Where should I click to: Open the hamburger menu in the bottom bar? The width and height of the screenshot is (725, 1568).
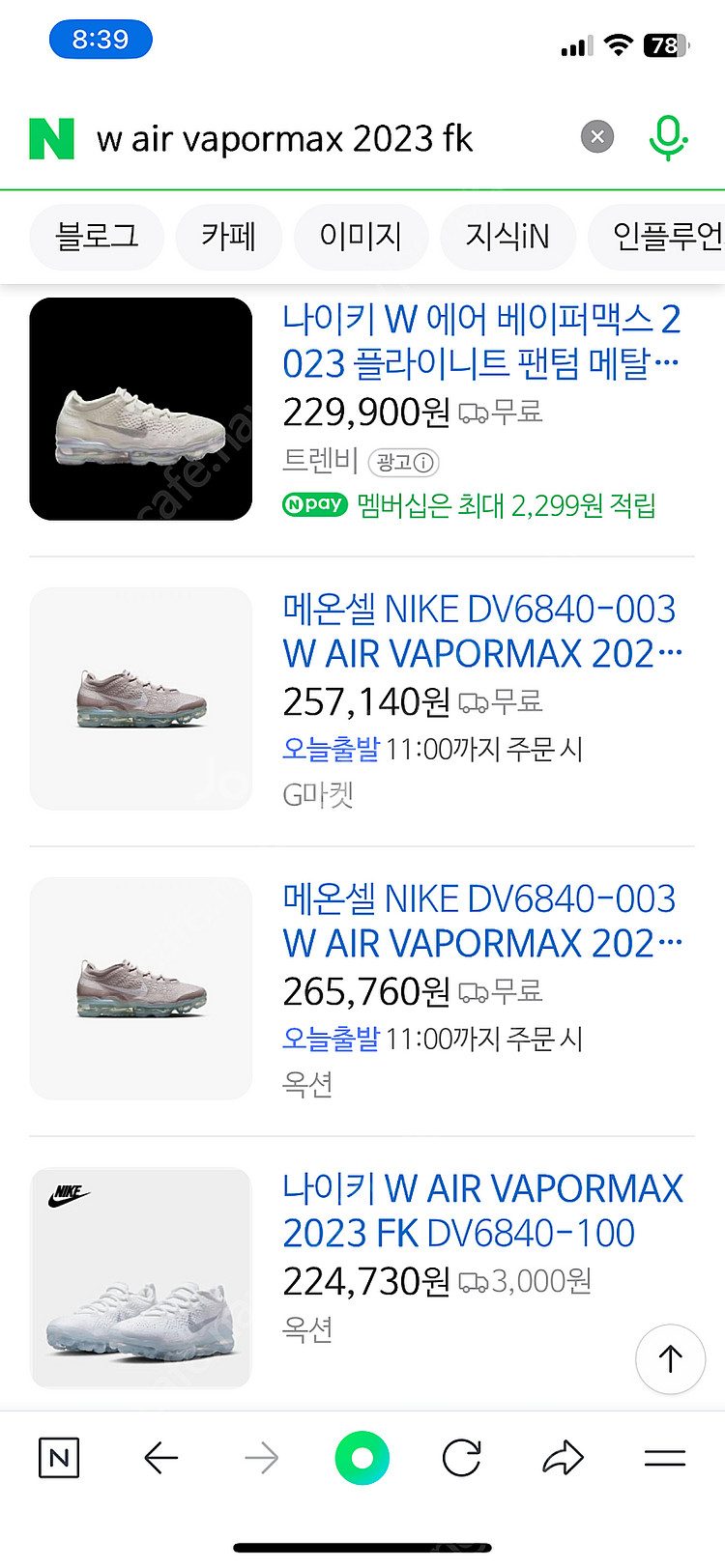[x=665, y=1458]
